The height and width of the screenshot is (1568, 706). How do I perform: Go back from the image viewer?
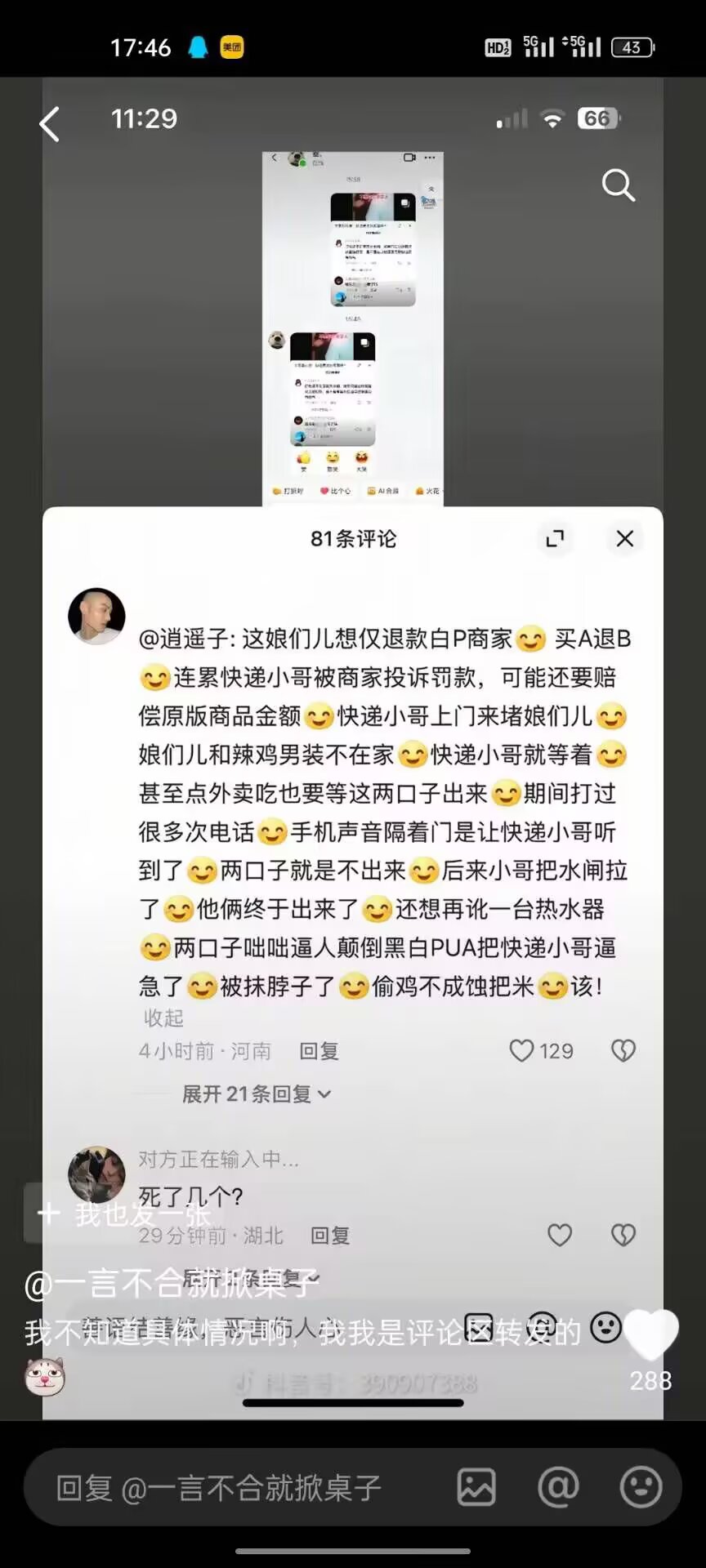tap(50, 124)
